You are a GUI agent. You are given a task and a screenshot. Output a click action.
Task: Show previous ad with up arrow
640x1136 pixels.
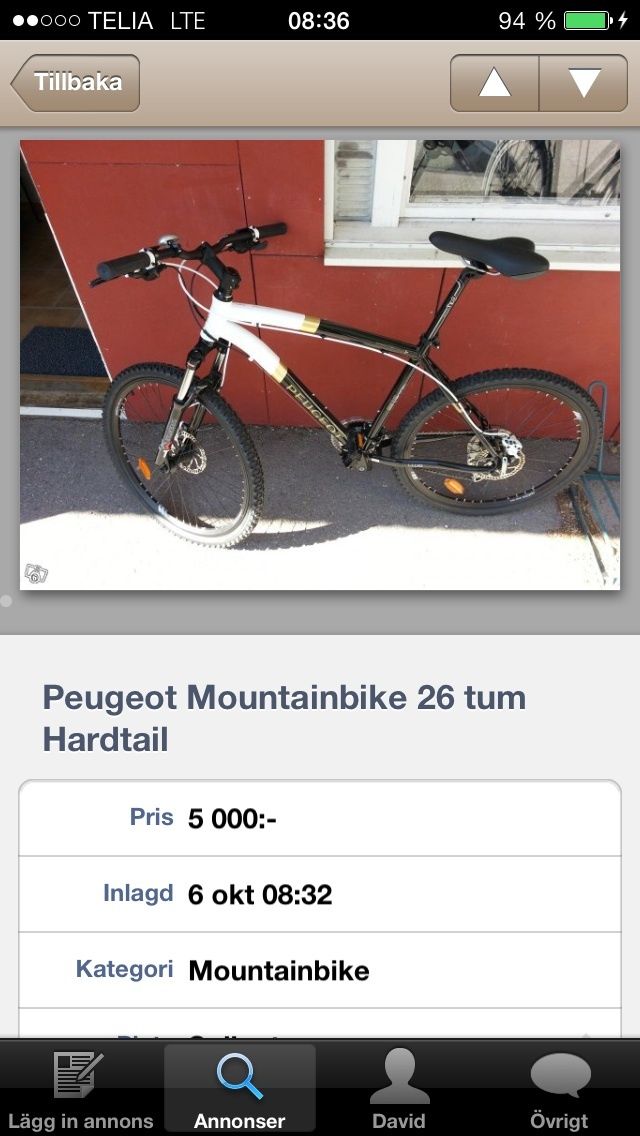pos(494,83)
